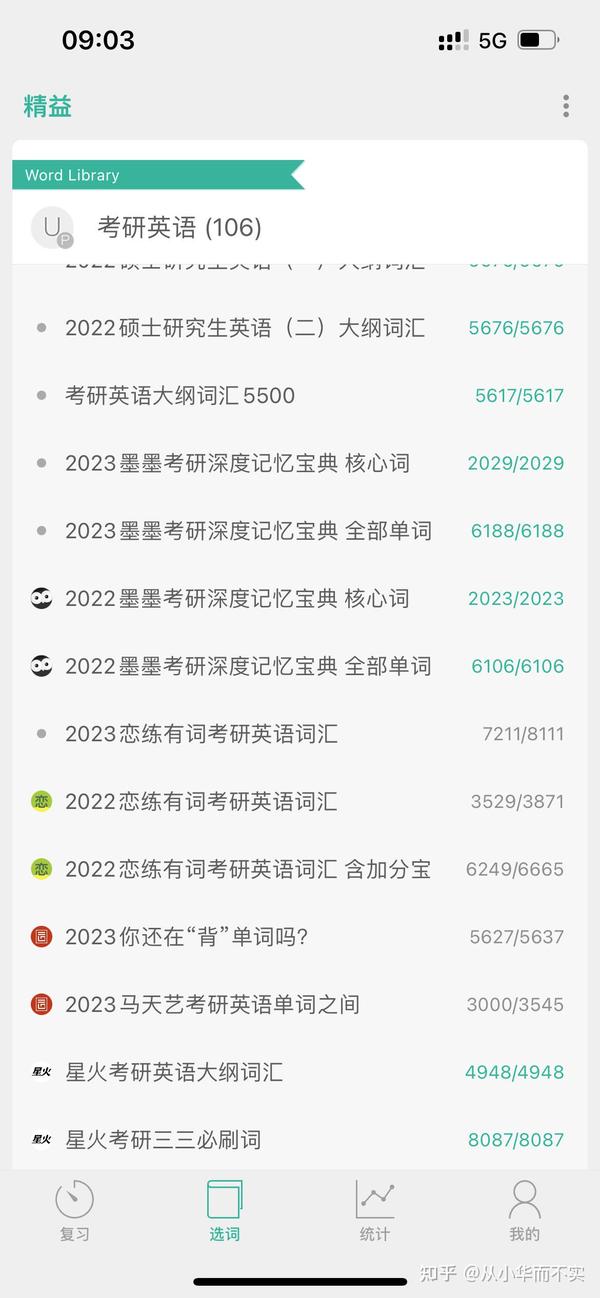The image size is (600, 1298).
Task: Go to the 我的 tab
Action: click(524, 1210)
